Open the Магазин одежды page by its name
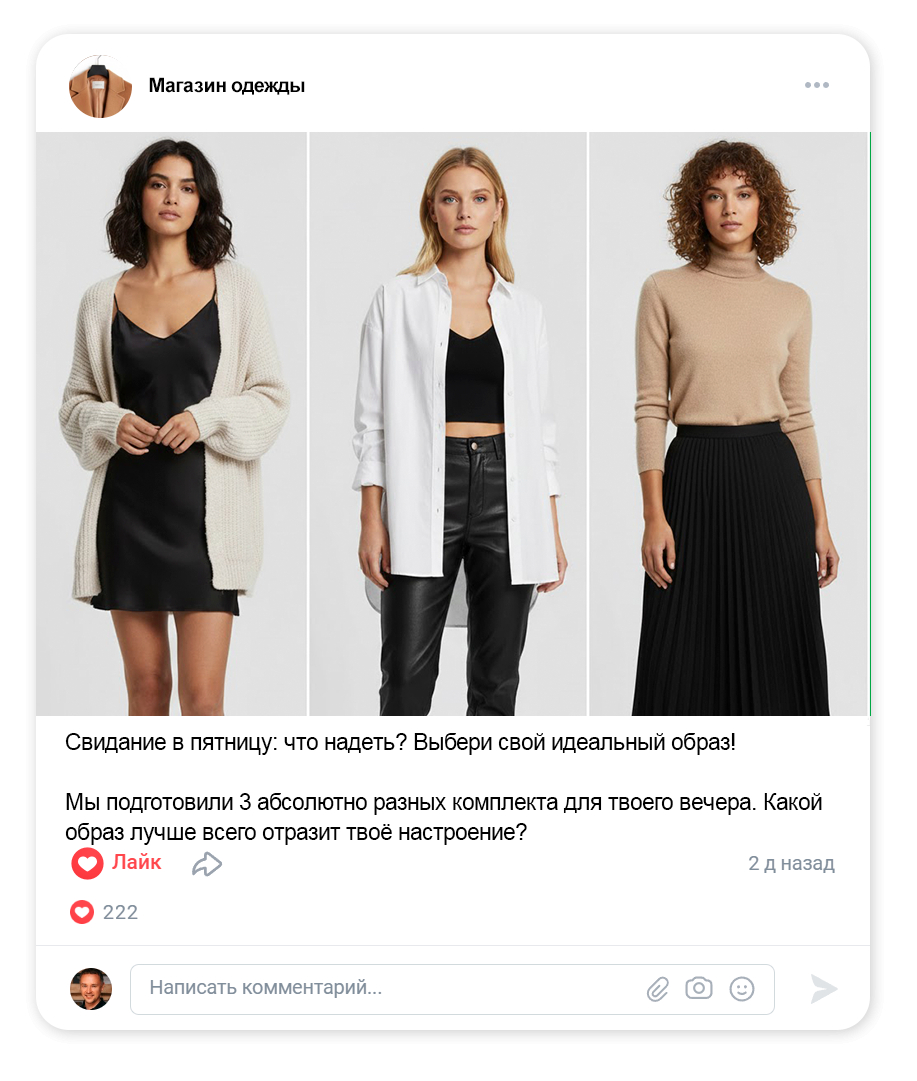 [x=226, y=86]
